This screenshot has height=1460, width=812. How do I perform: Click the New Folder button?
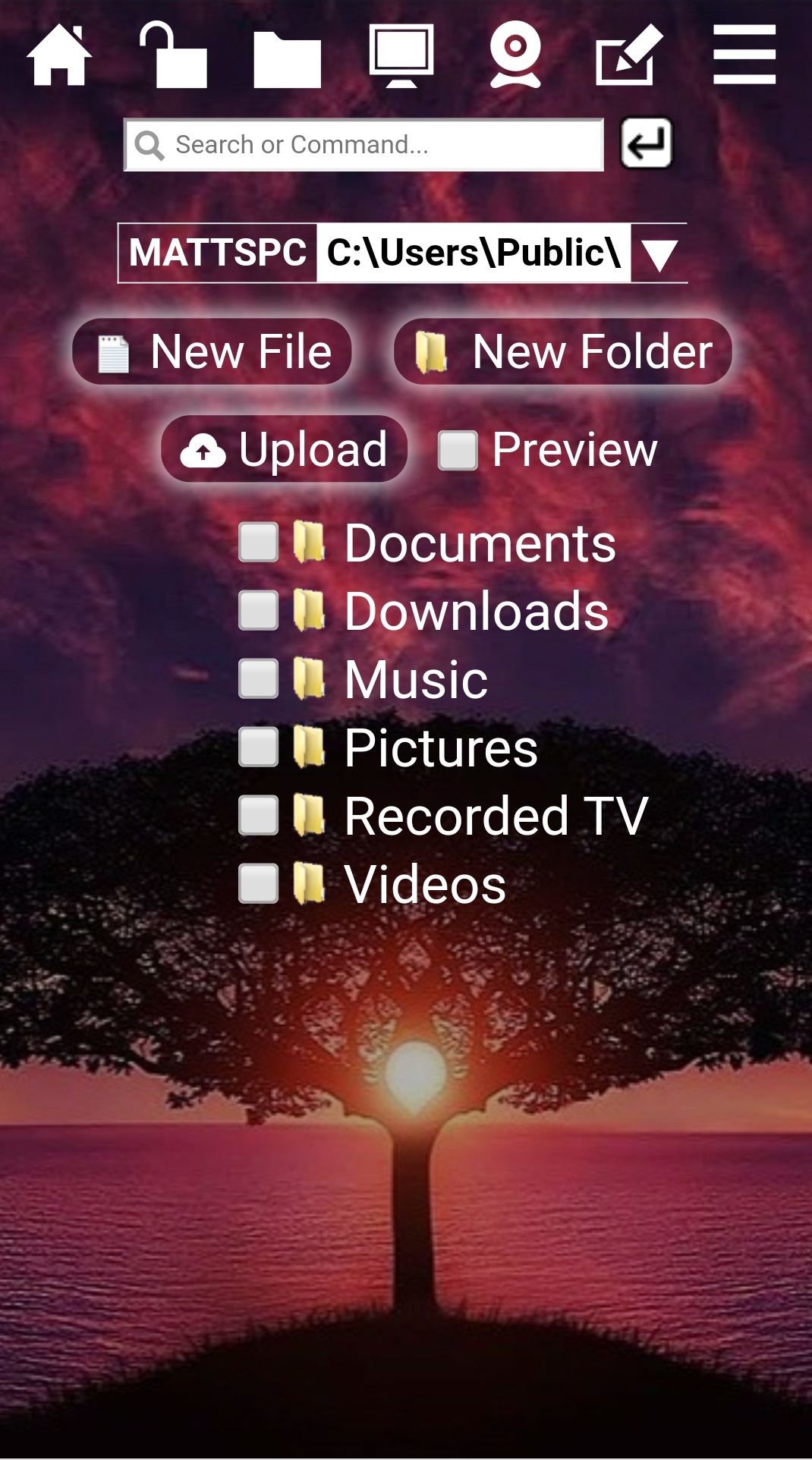(562, 351)
